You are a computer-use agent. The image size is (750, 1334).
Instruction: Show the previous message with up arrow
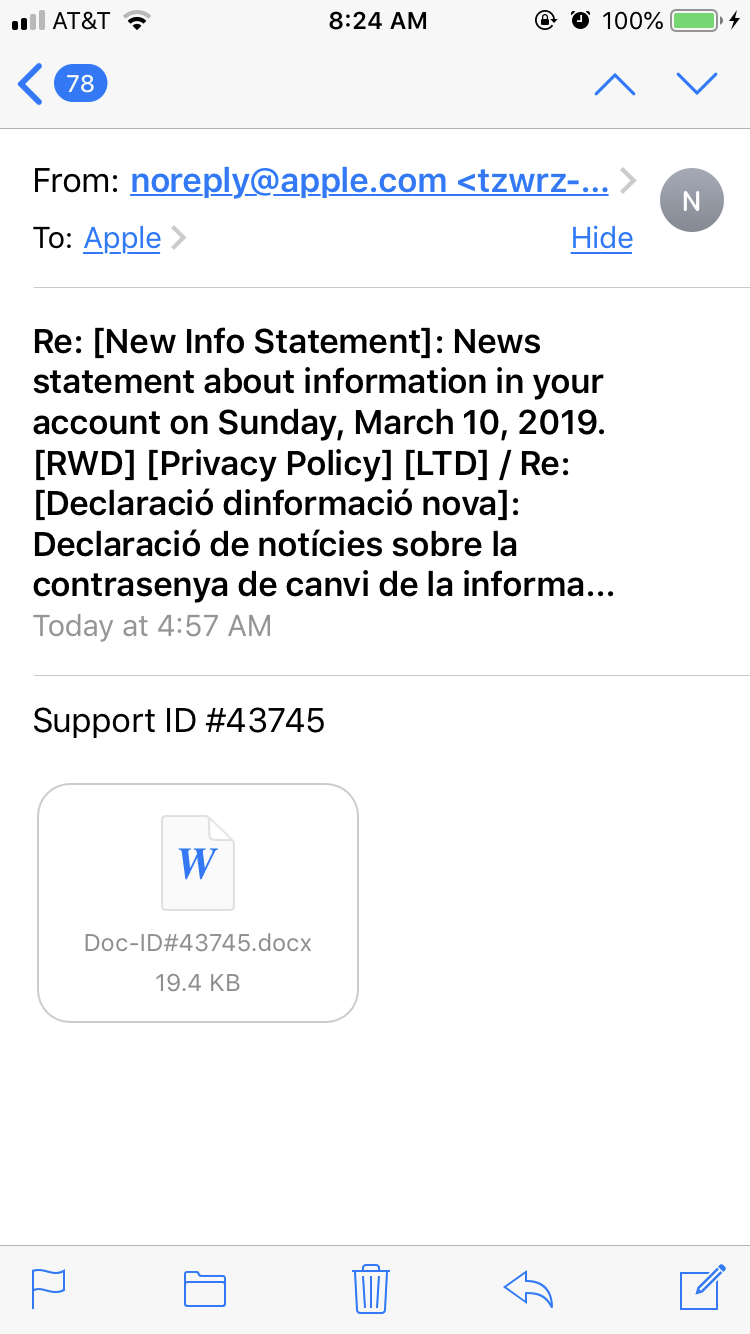pos(614,84)
